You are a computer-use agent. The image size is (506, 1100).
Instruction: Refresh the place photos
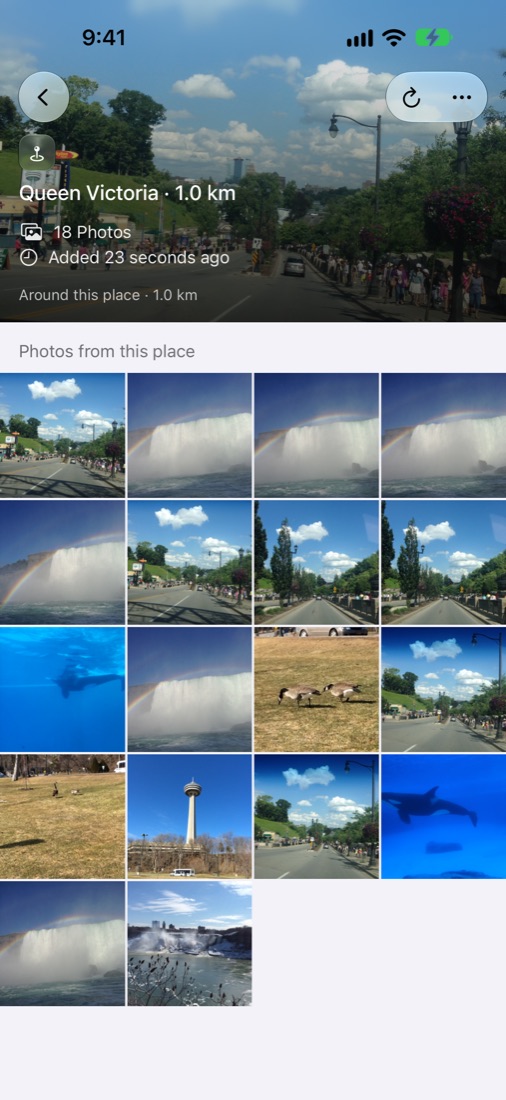[x=411, y=98]
